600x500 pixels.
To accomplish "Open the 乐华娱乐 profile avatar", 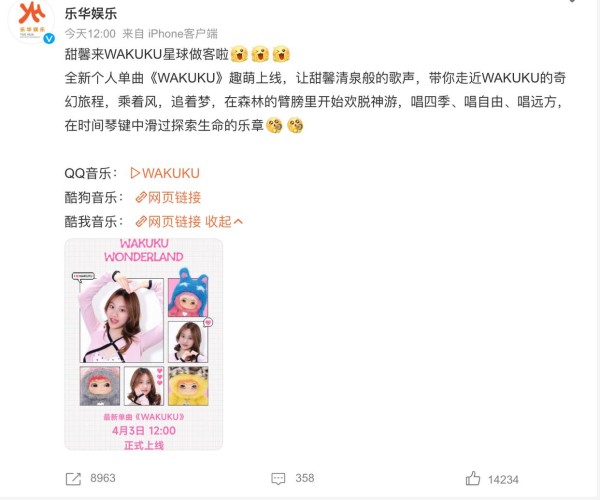I will (x=32, y=21).
